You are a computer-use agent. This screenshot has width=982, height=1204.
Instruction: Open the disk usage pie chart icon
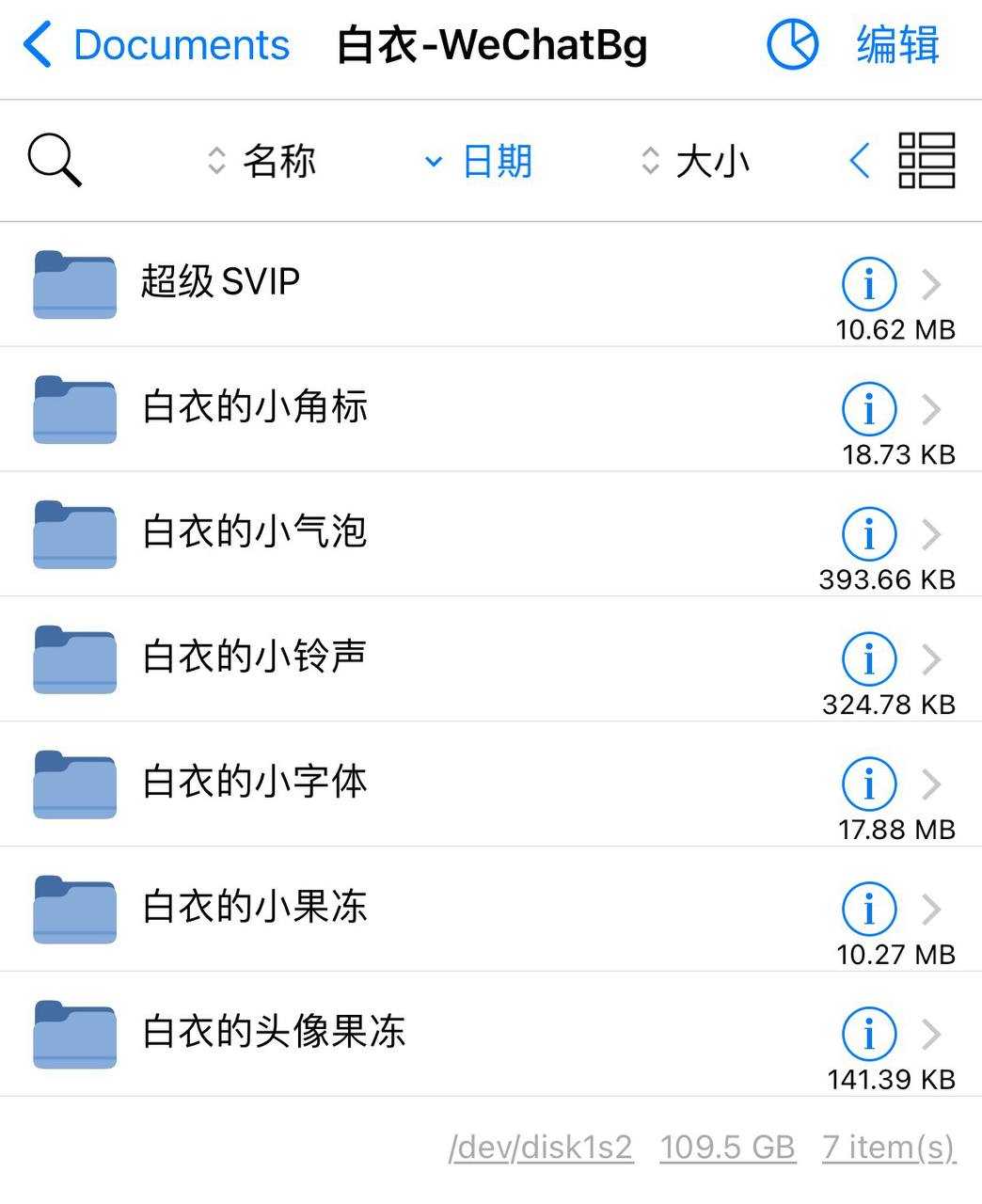pos(792,45)
